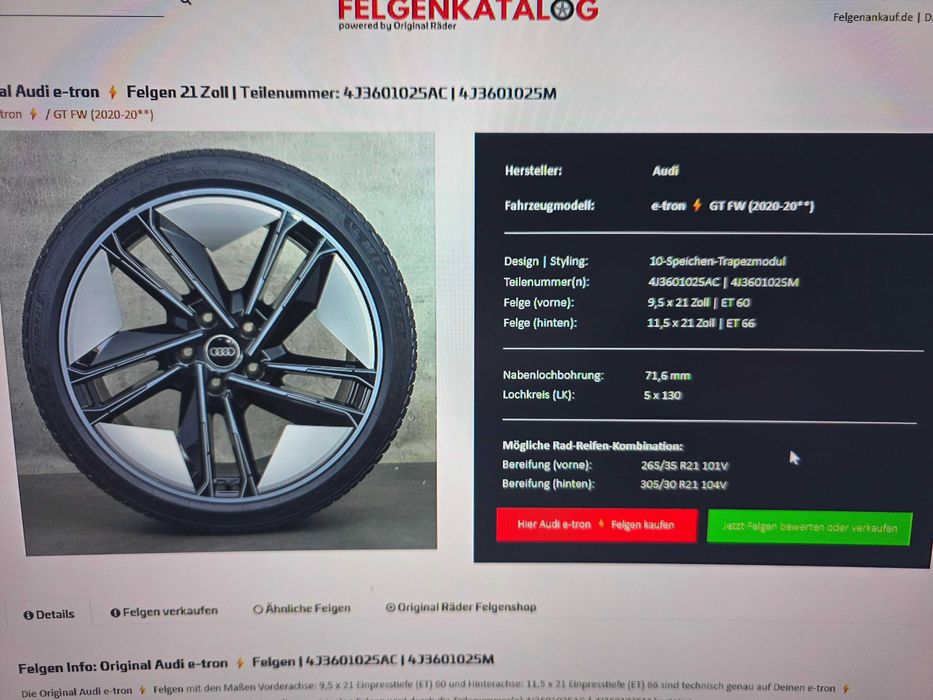The height and width of the screenshot is (700, 933).
Task: Switch to the Details tab
Action: (49, 614)
